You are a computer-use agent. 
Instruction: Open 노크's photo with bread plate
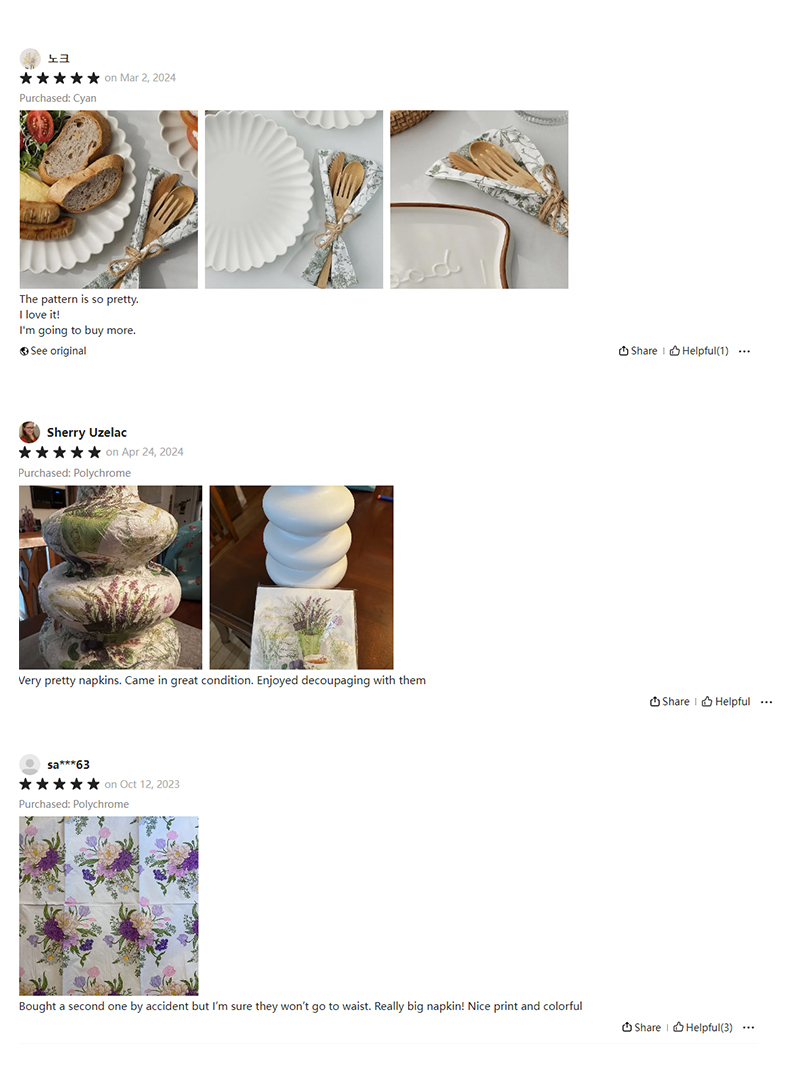point(109,199)
